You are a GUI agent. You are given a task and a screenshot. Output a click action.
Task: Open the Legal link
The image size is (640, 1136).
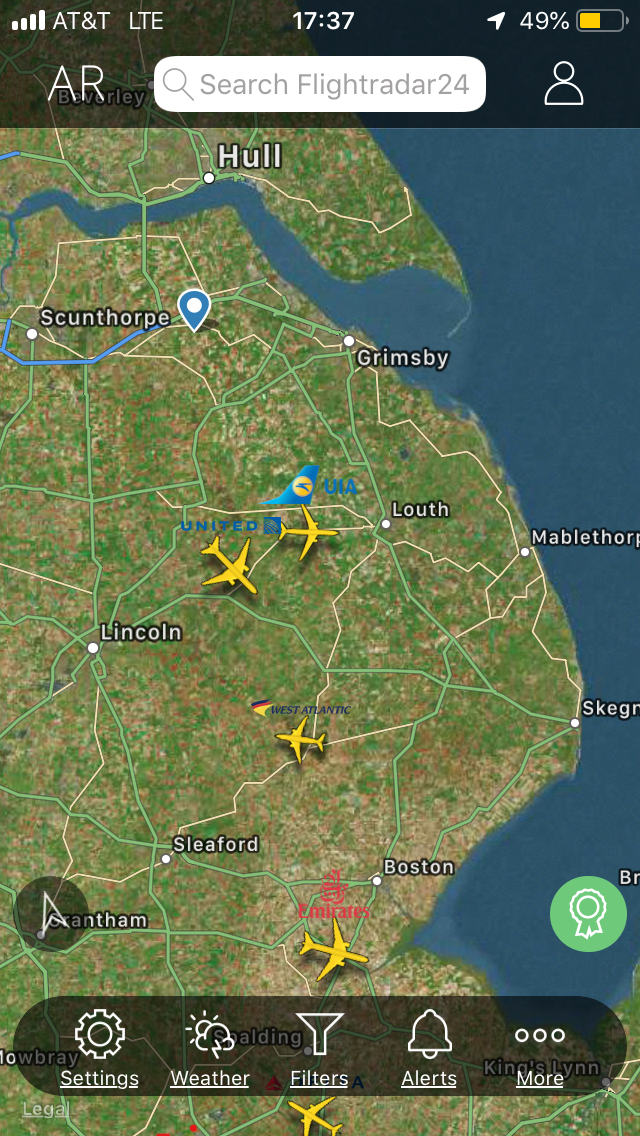coord(45,1109)
